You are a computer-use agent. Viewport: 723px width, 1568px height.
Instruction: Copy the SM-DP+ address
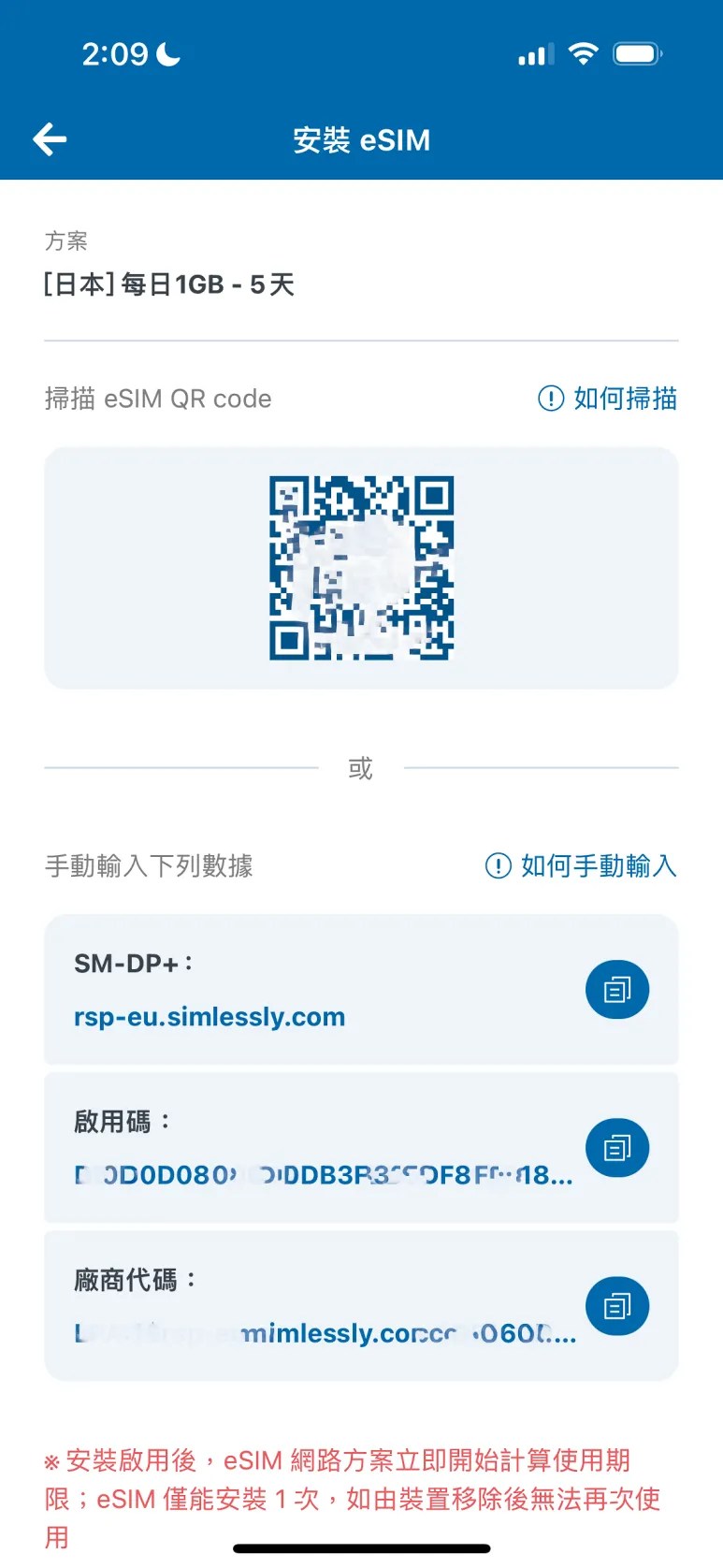coord(616,990)
